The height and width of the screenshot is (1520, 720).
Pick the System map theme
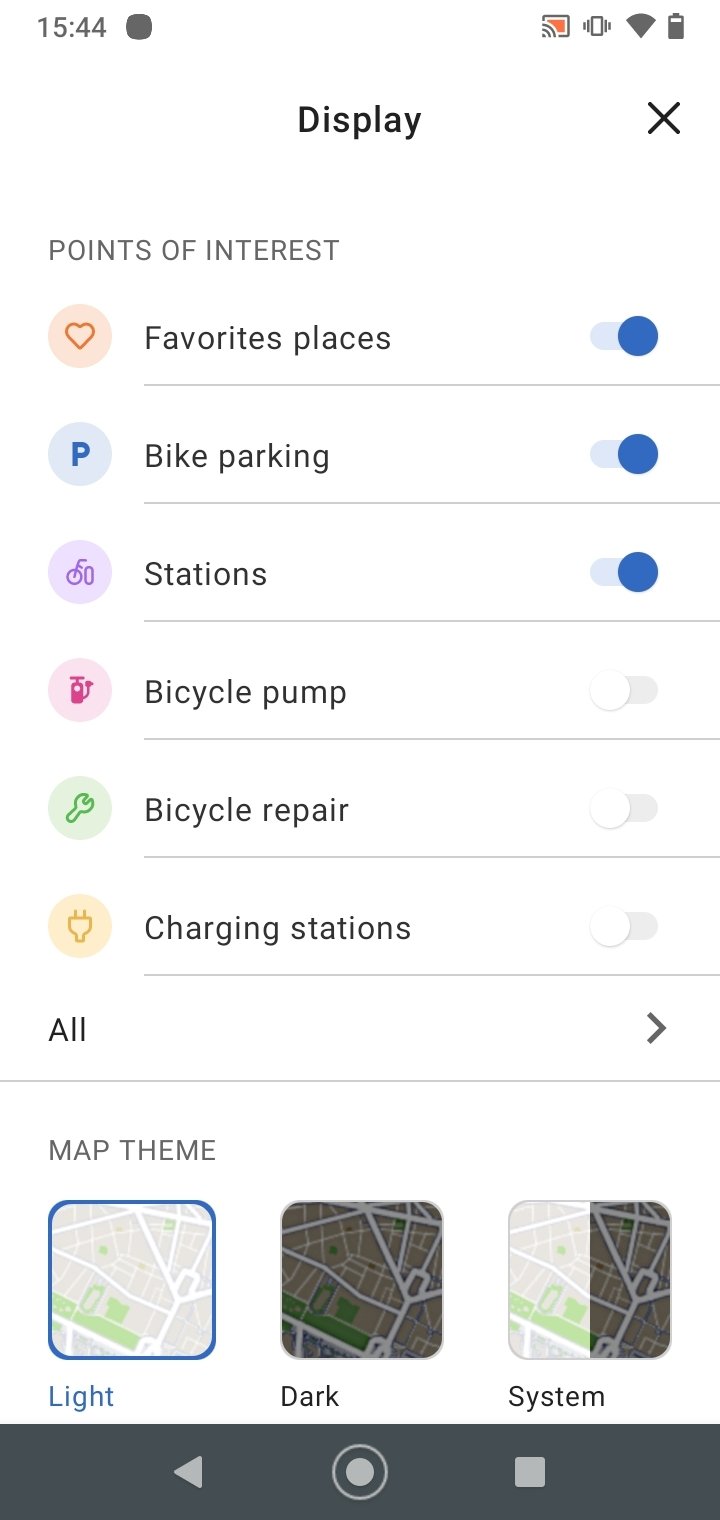[590, 1280]
